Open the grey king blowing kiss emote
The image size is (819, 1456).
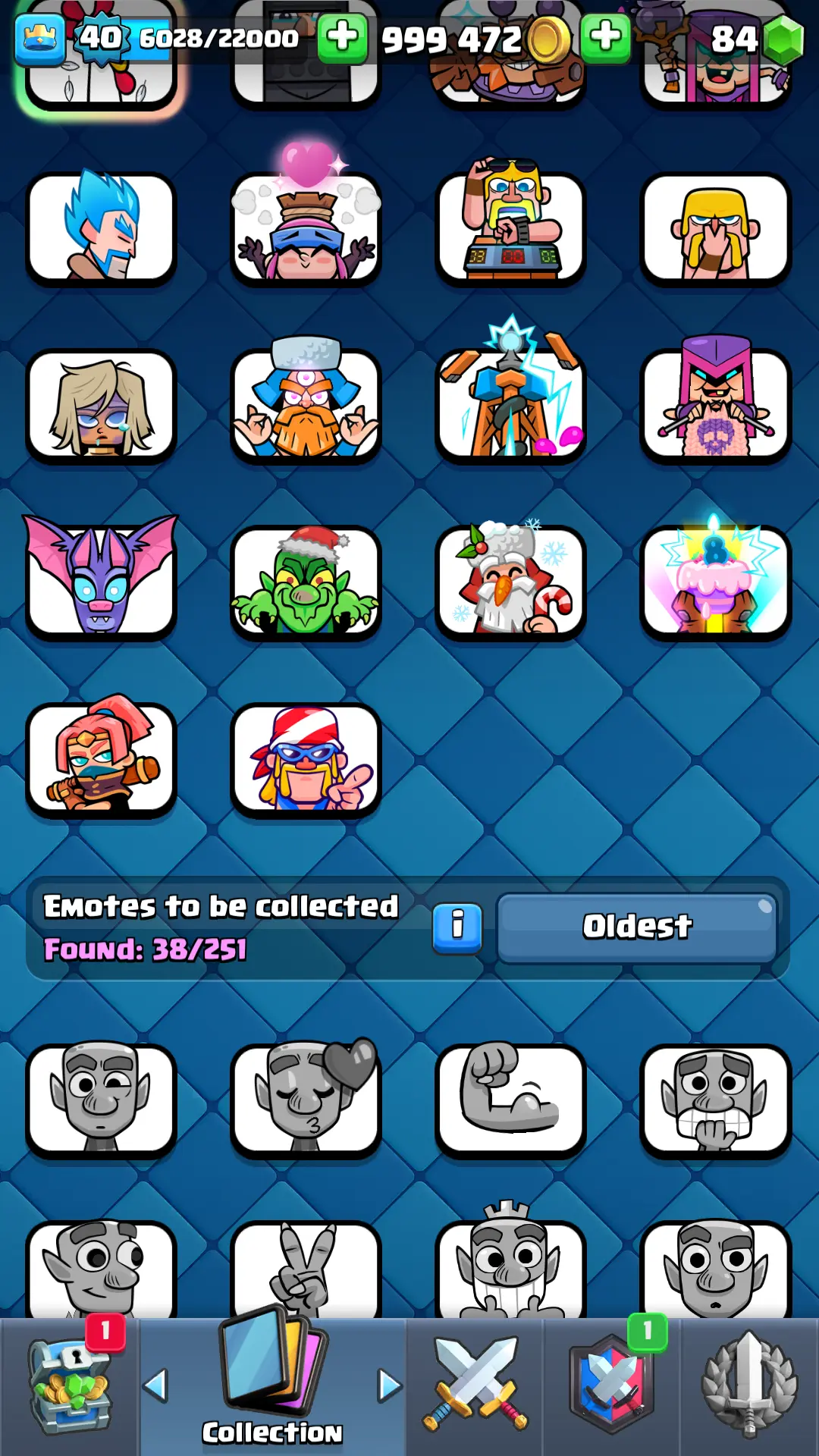[x=306, y=1100]
